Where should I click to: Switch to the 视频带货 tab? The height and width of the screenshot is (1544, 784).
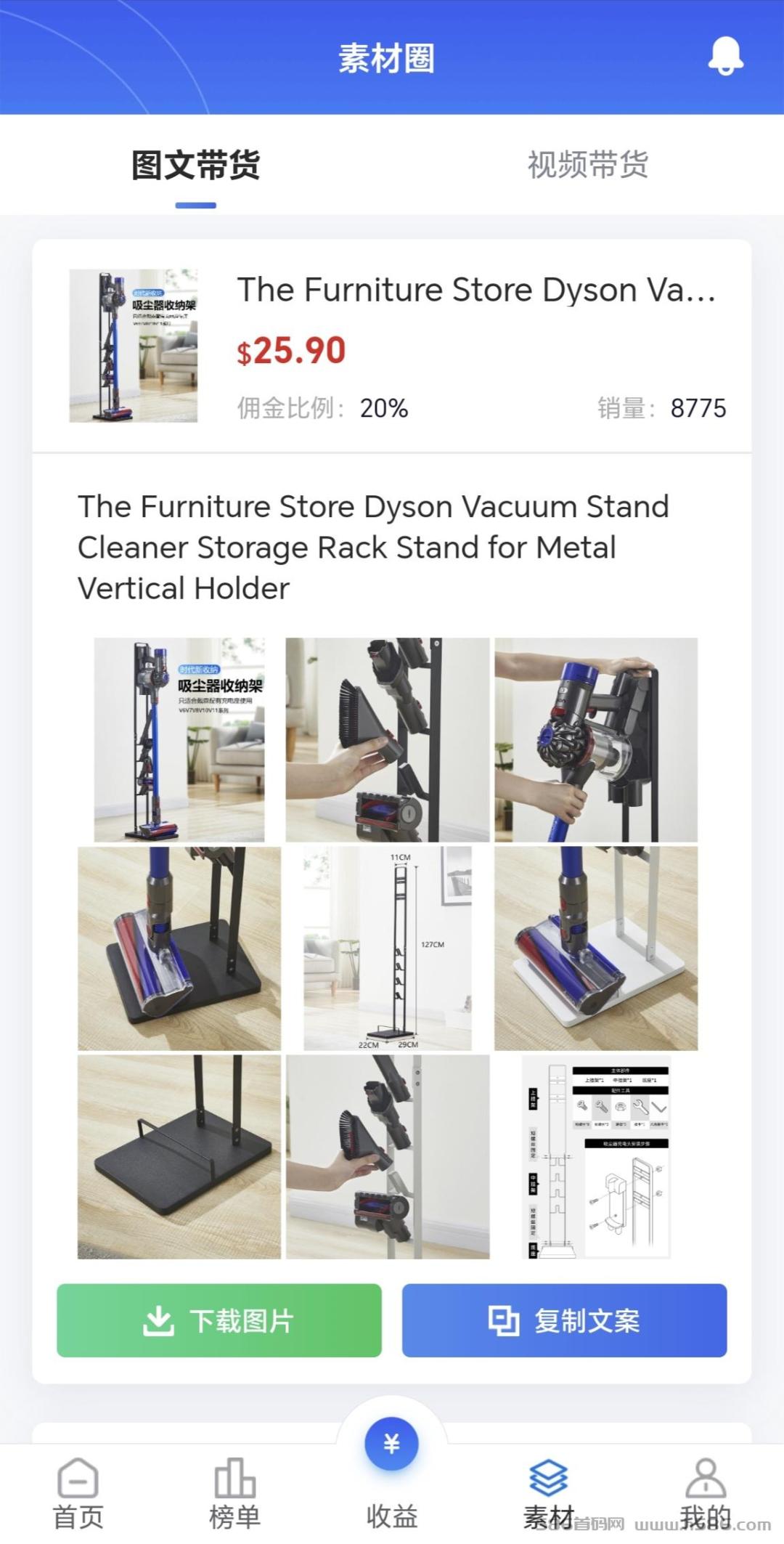tap(587, 165)
